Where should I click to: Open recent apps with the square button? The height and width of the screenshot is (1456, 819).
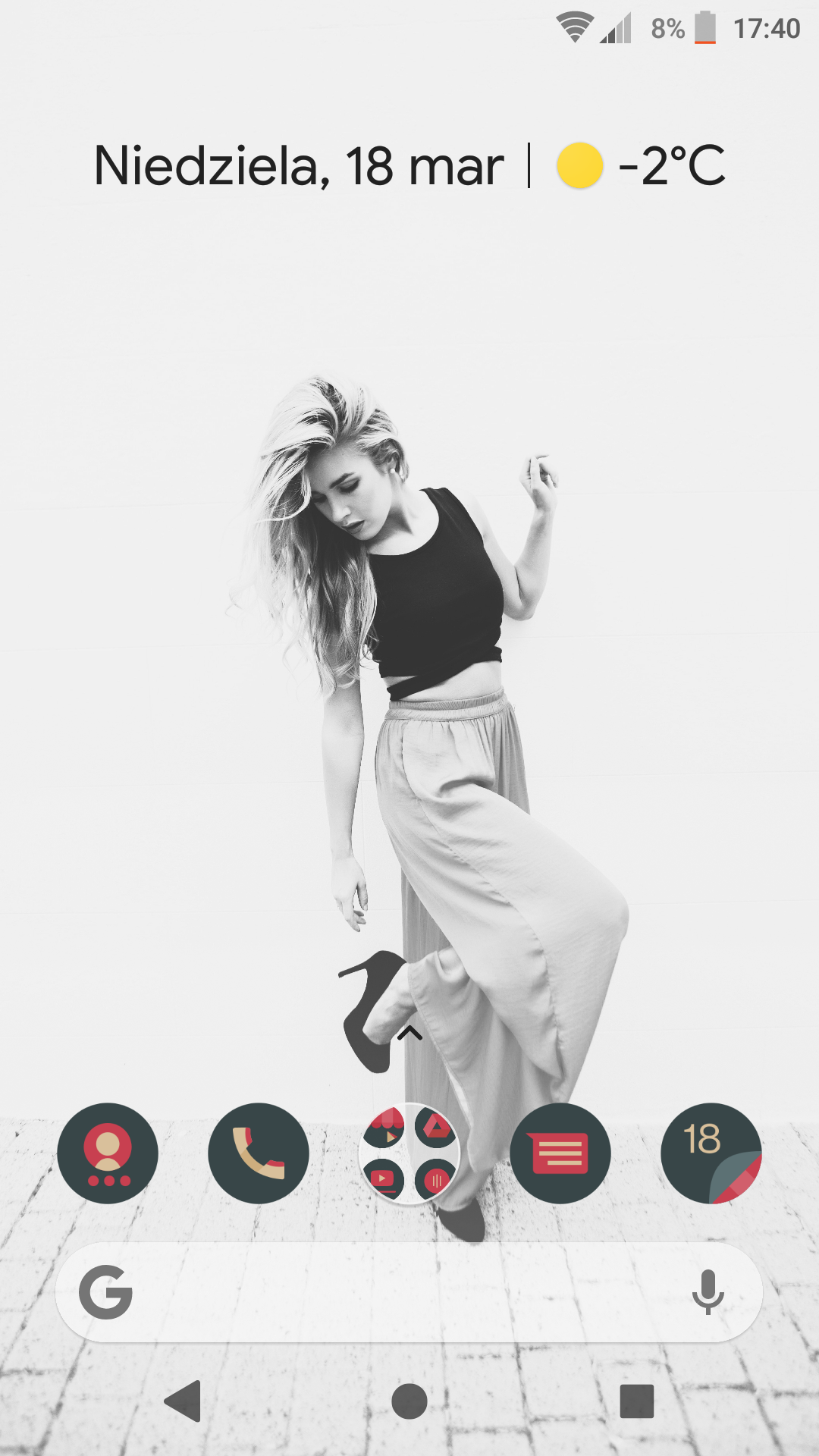636,1401
